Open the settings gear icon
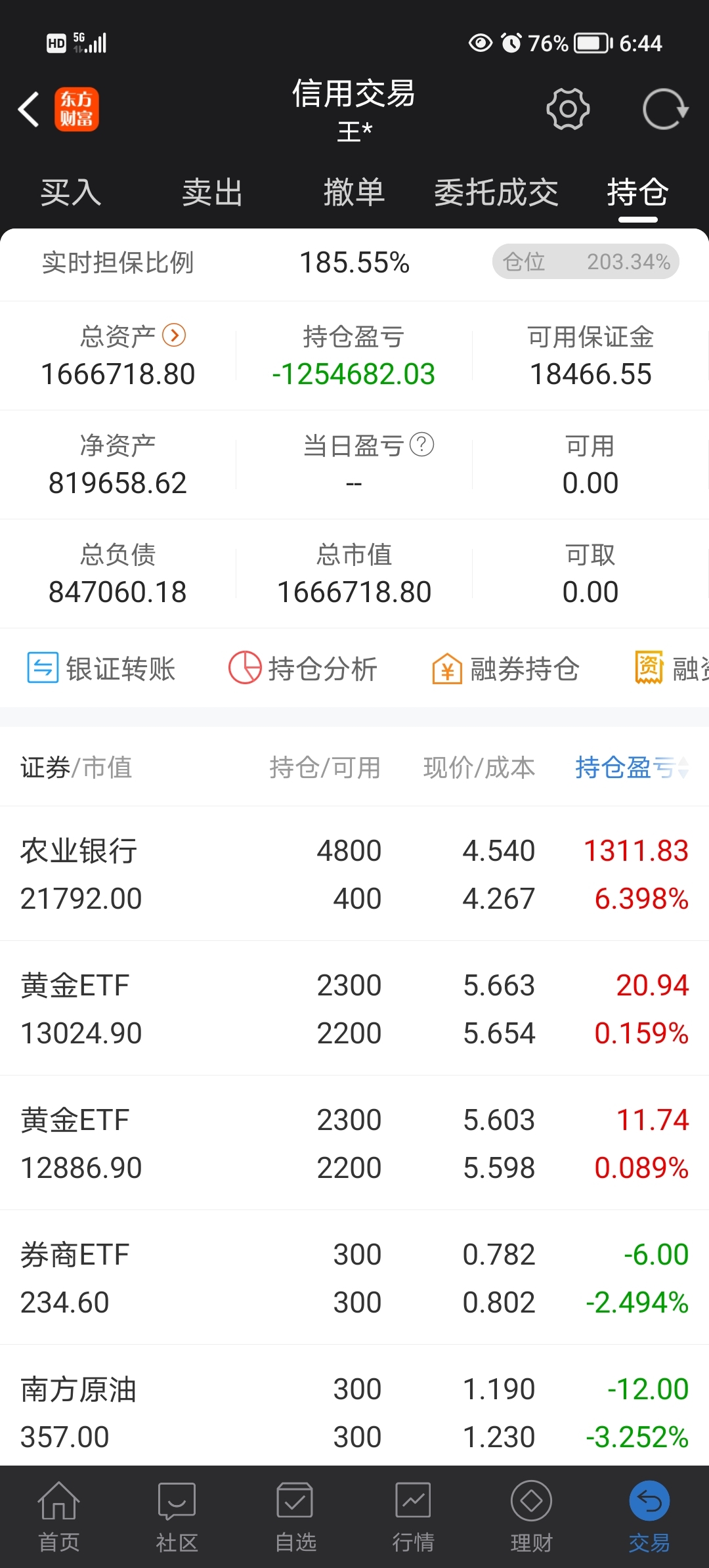 (x=567, y=108)
